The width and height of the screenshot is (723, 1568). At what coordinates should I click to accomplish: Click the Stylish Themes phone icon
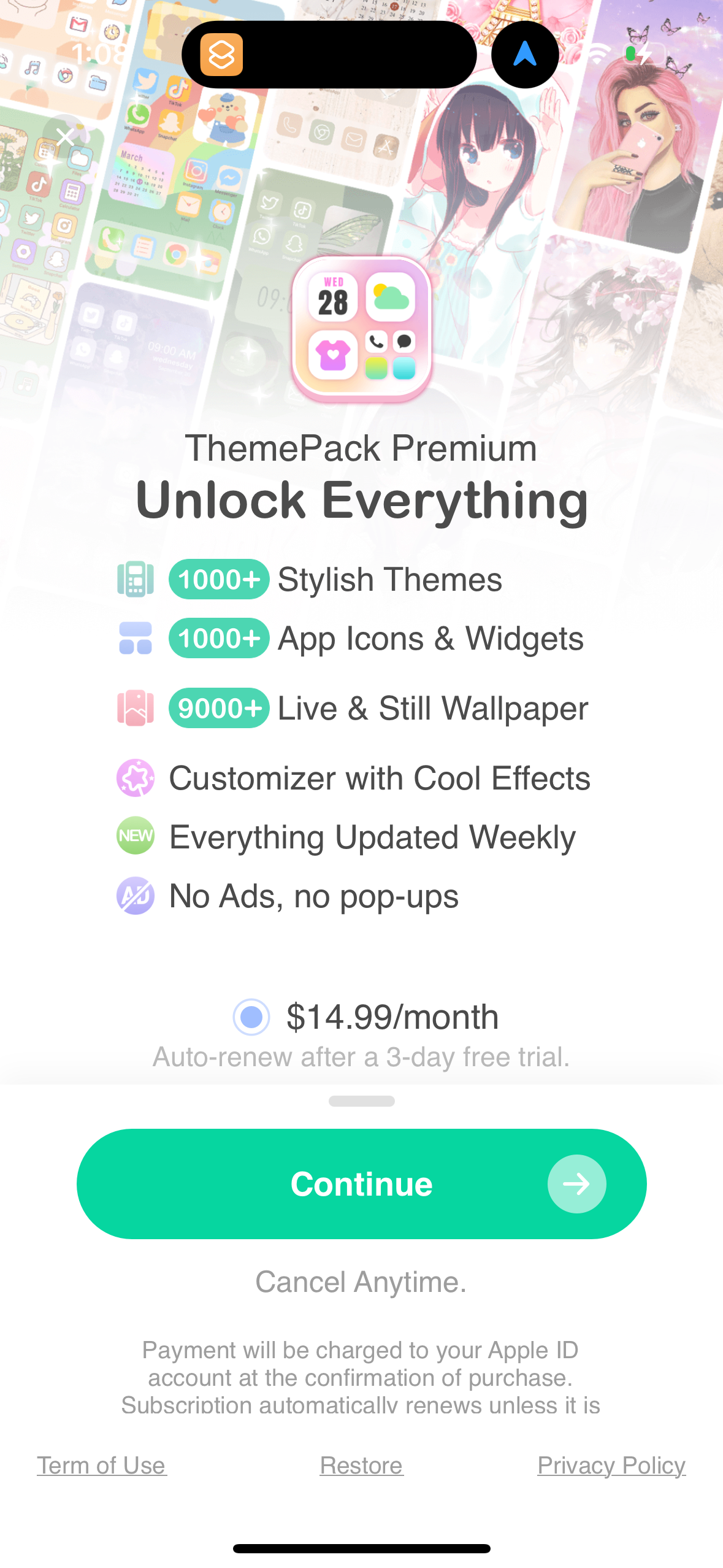click(134, 579)
